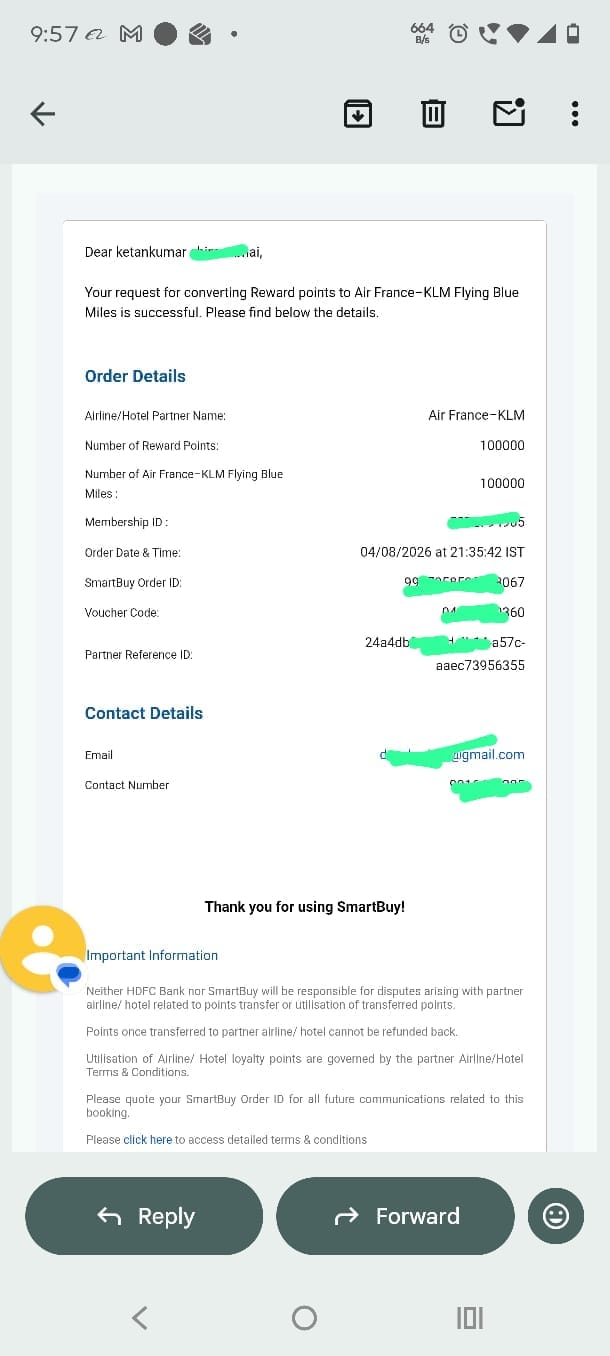Image resolution: width=610 pixels, height=1356 pixels.
Task: Tap the system home button
Action: pyautogui.click(x=304, y=1318)
